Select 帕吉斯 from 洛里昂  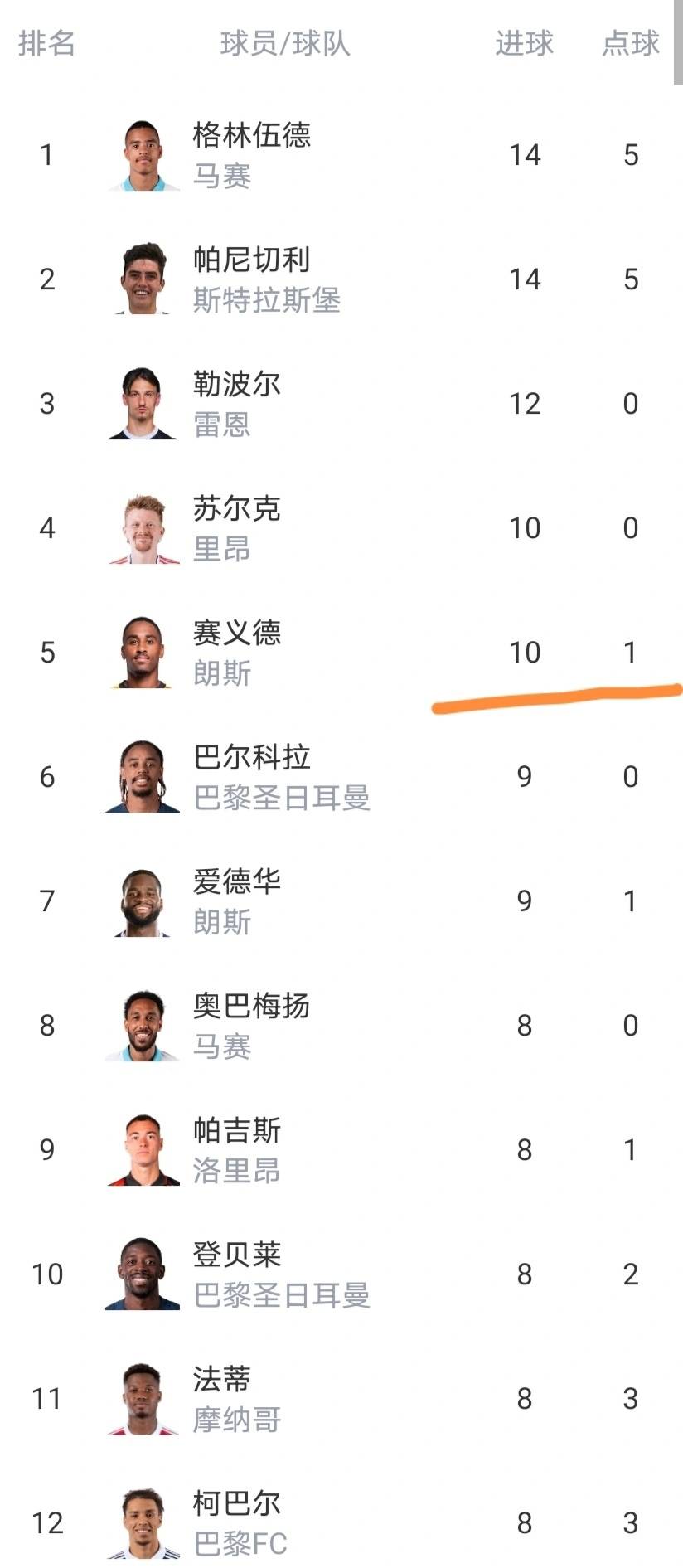pyautogui.click(x=236, y=1149)
